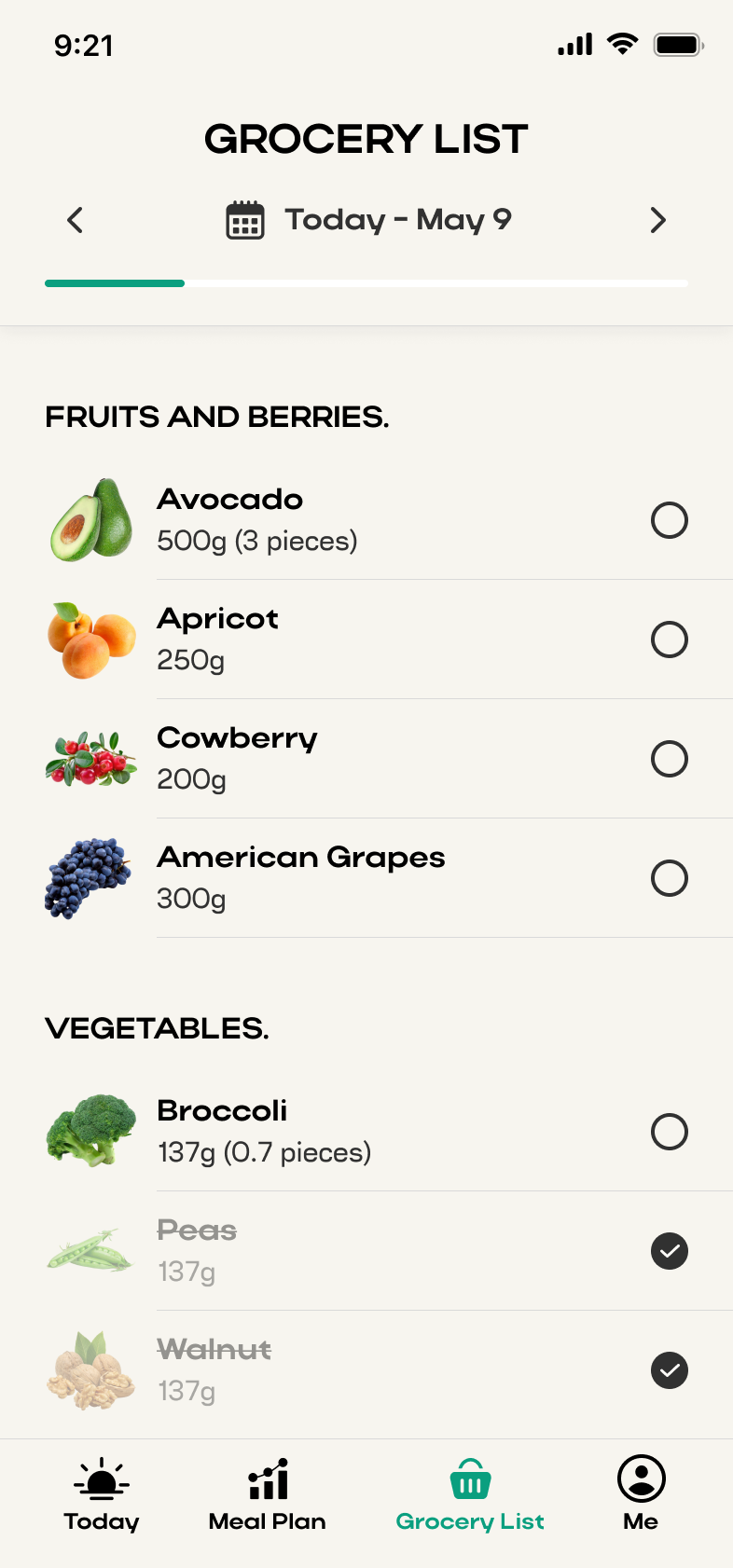Go to the Me profile tab
The width and height of the screenshot is (733, 1568).
642,1495
